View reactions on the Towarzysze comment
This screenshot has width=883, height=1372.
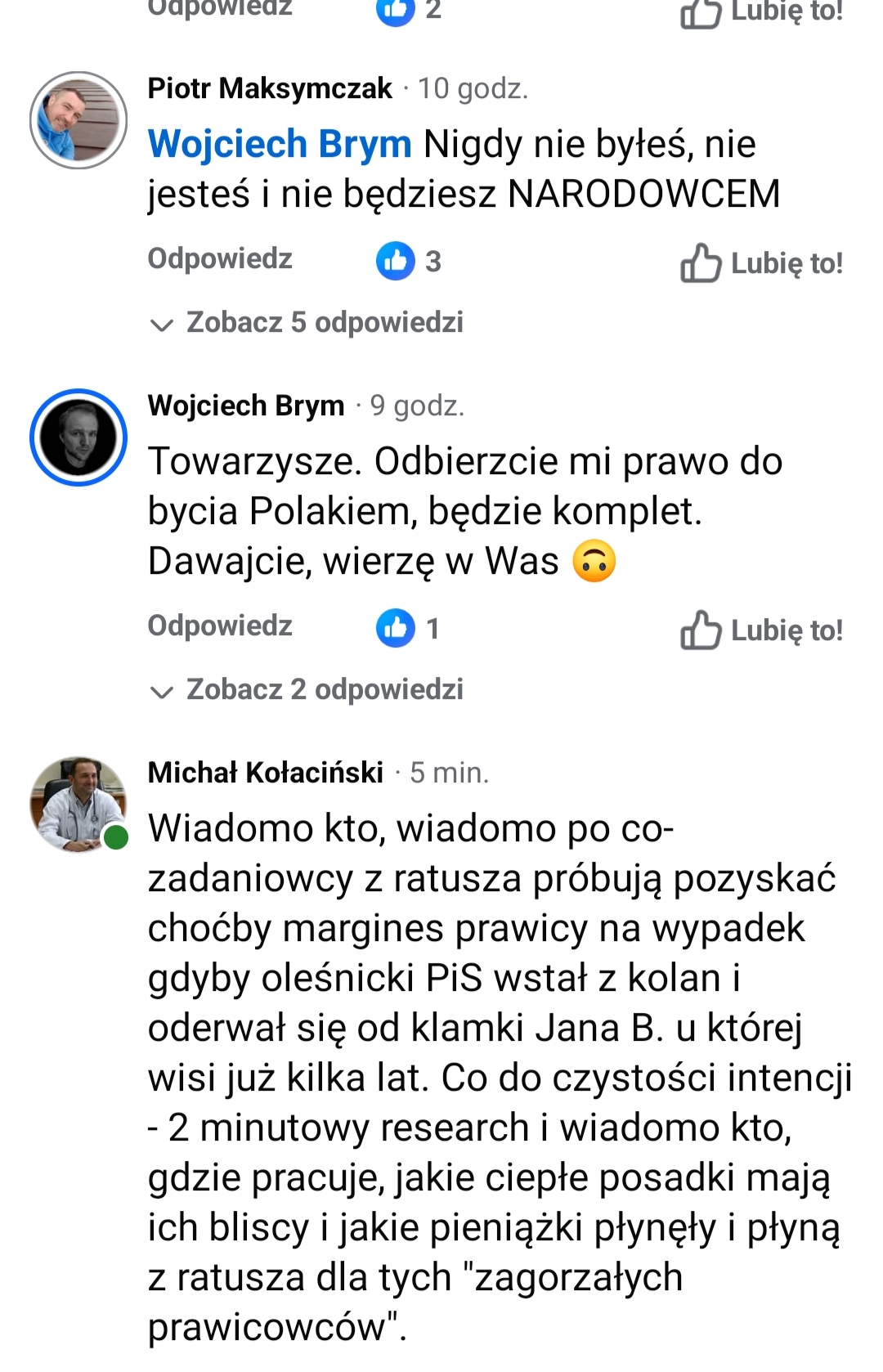point(407,629)
